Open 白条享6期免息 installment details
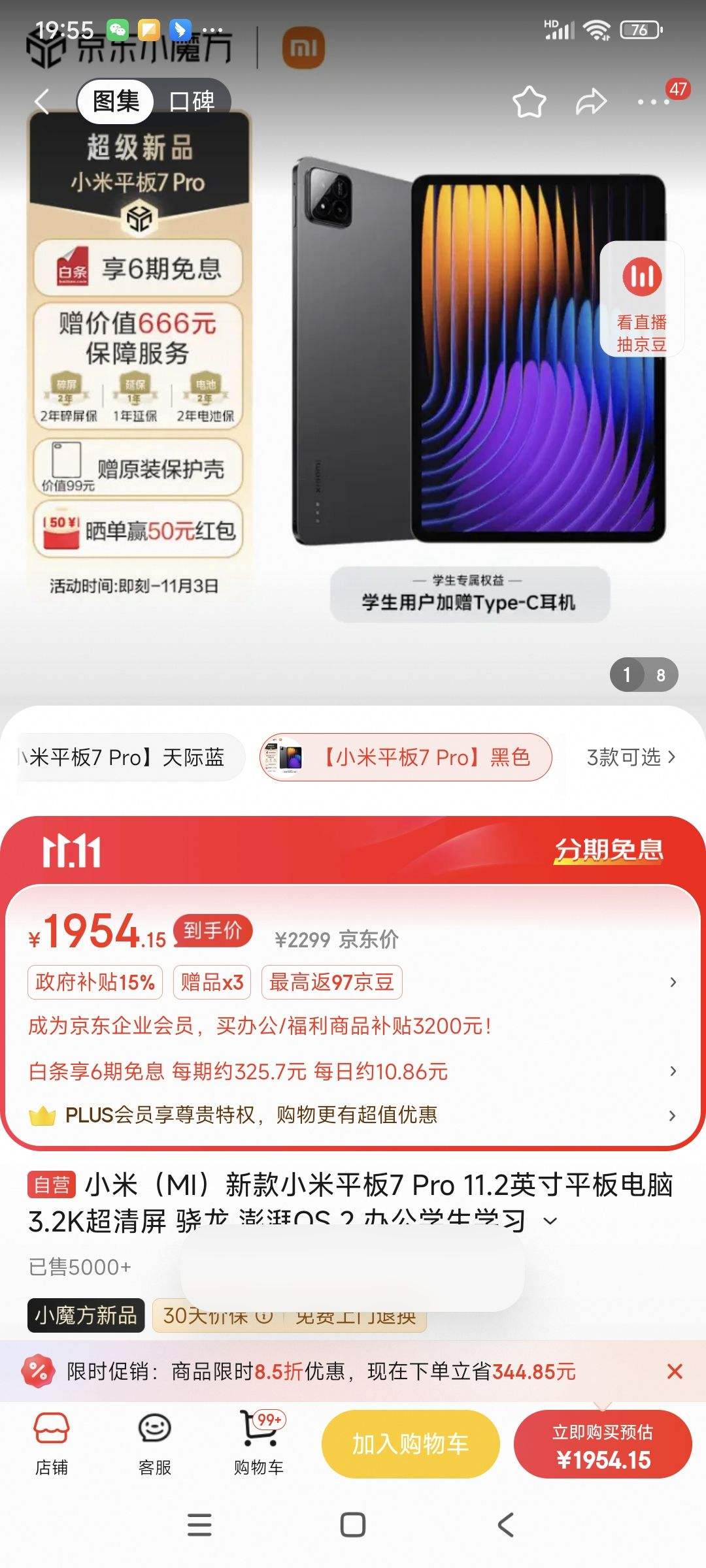The image size is (706, 1568). pos(353,1070)
